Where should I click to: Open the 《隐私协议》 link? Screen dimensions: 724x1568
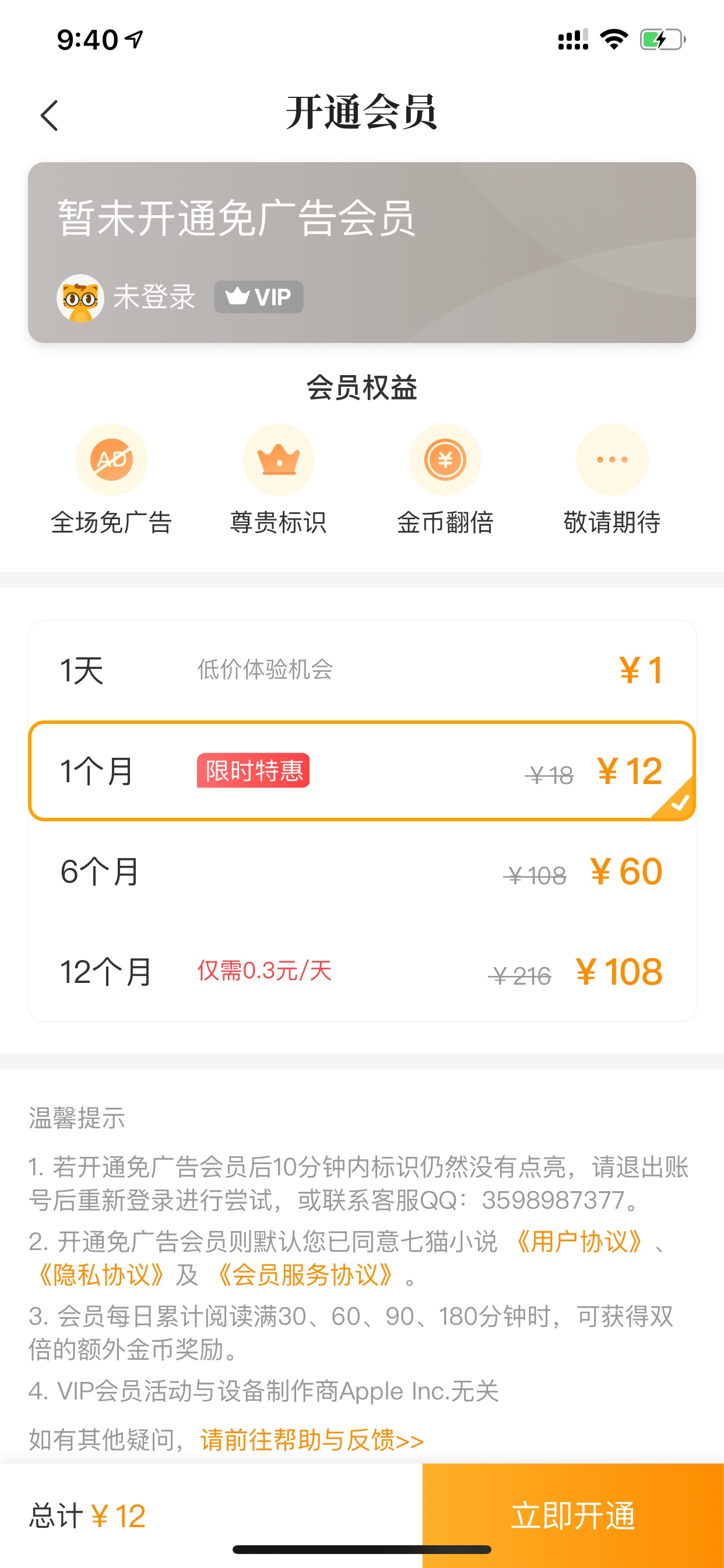[100, 1275]
